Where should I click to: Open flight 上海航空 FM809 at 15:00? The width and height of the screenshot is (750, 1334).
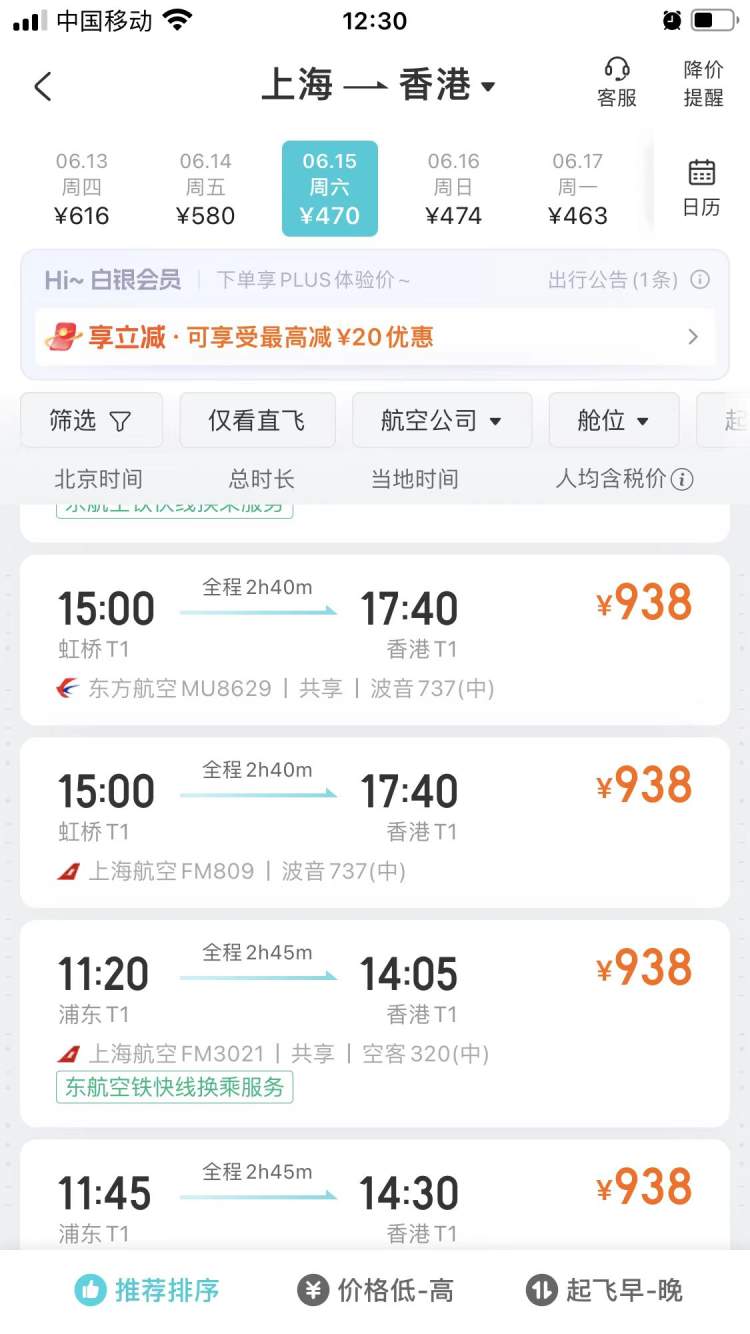(x=375, y=822)
